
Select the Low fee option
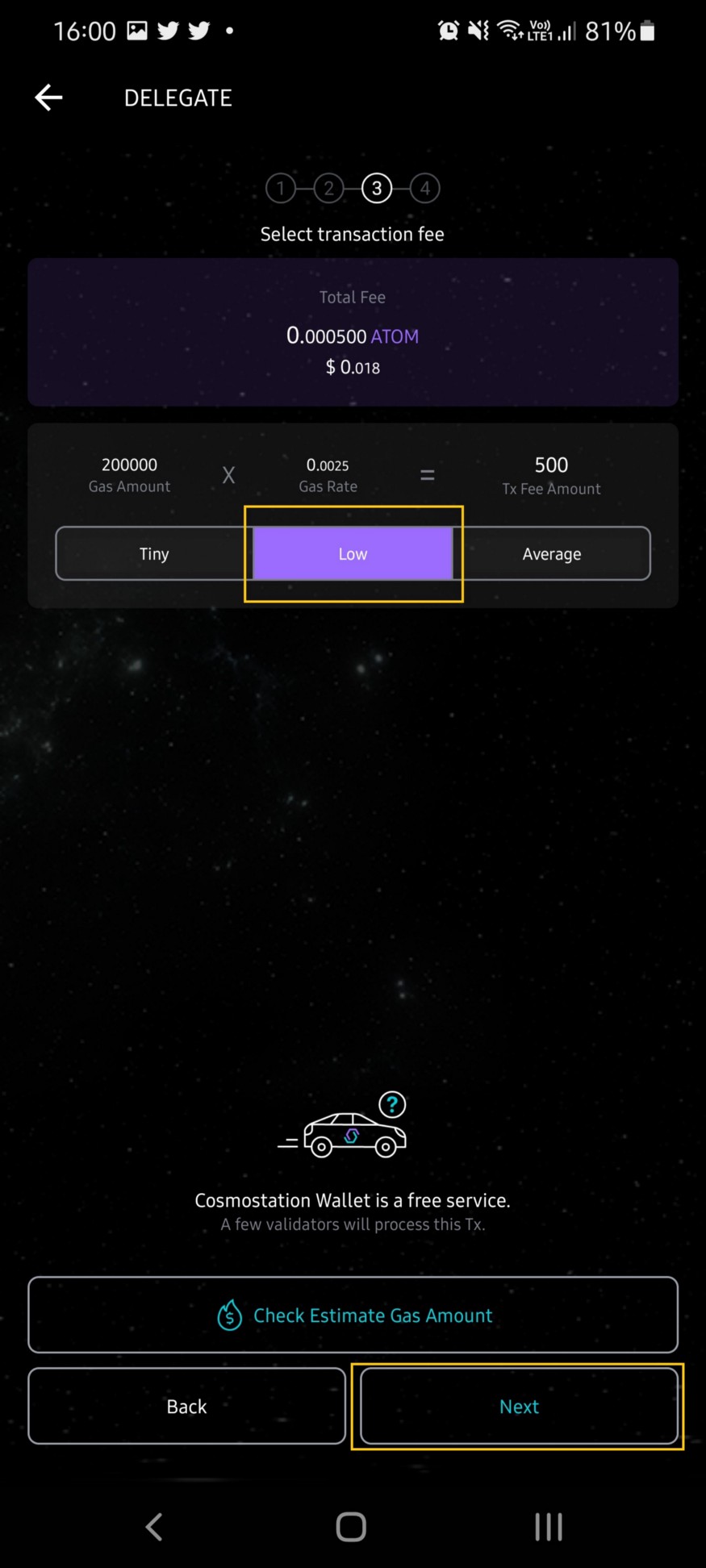pos(353,553)
